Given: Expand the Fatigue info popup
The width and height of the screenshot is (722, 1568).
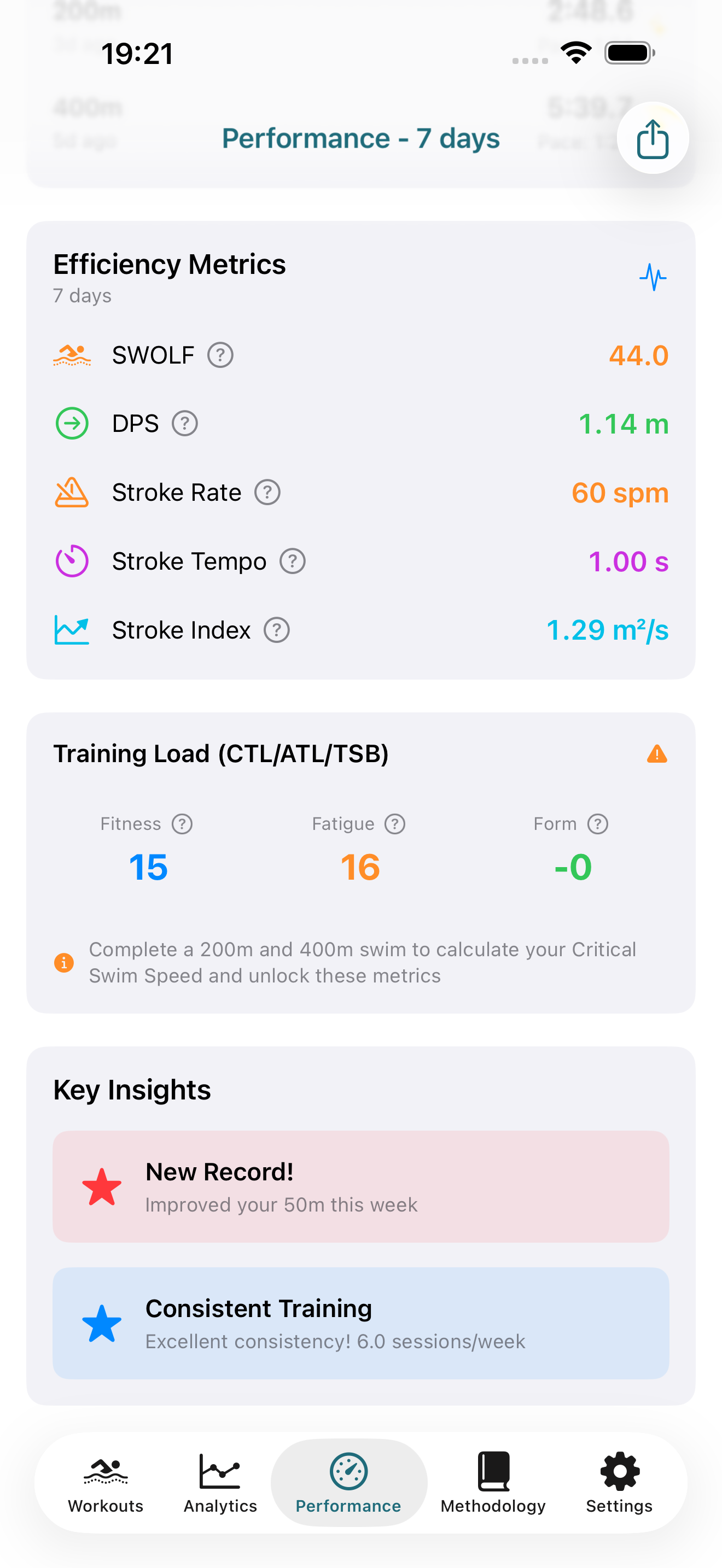Looking at the screenshot, I should click(394, 823).
